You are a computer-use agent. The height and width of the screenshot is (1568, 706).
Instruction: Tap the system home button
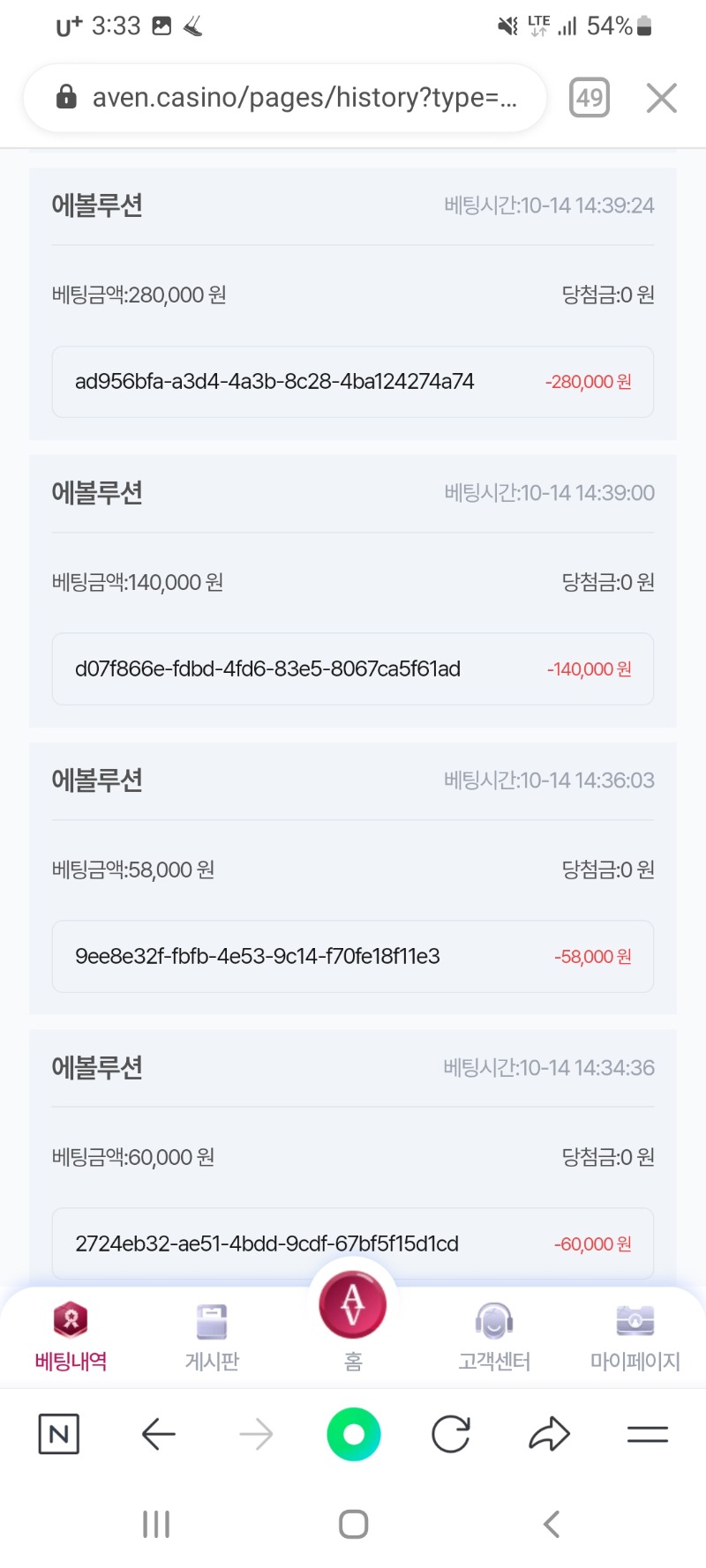pos(353,1524)
